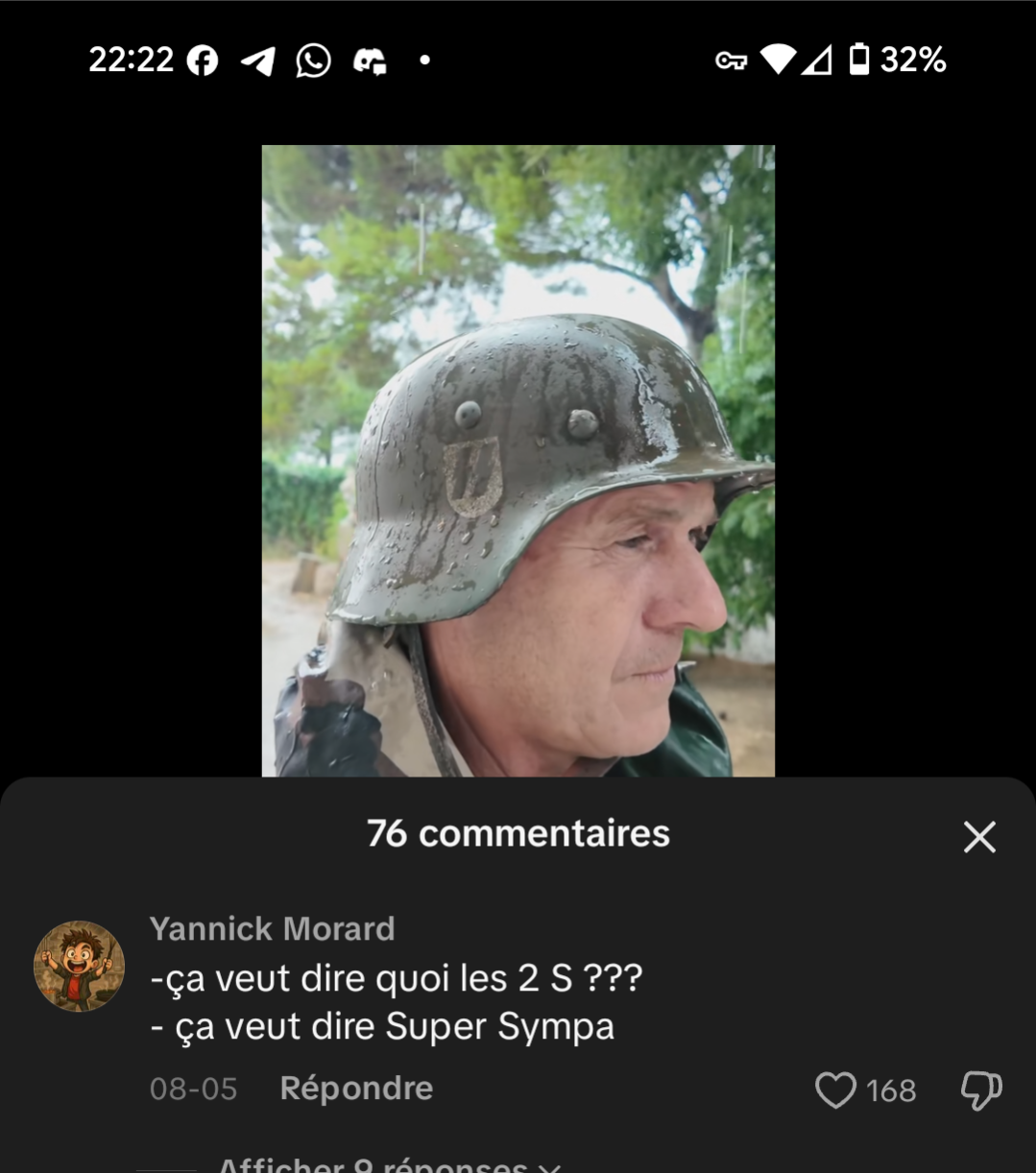Click the chevron next to 'Afficher 9 réponses'
This screenshot has width=1036, height=1173.
click(548, 1166)
